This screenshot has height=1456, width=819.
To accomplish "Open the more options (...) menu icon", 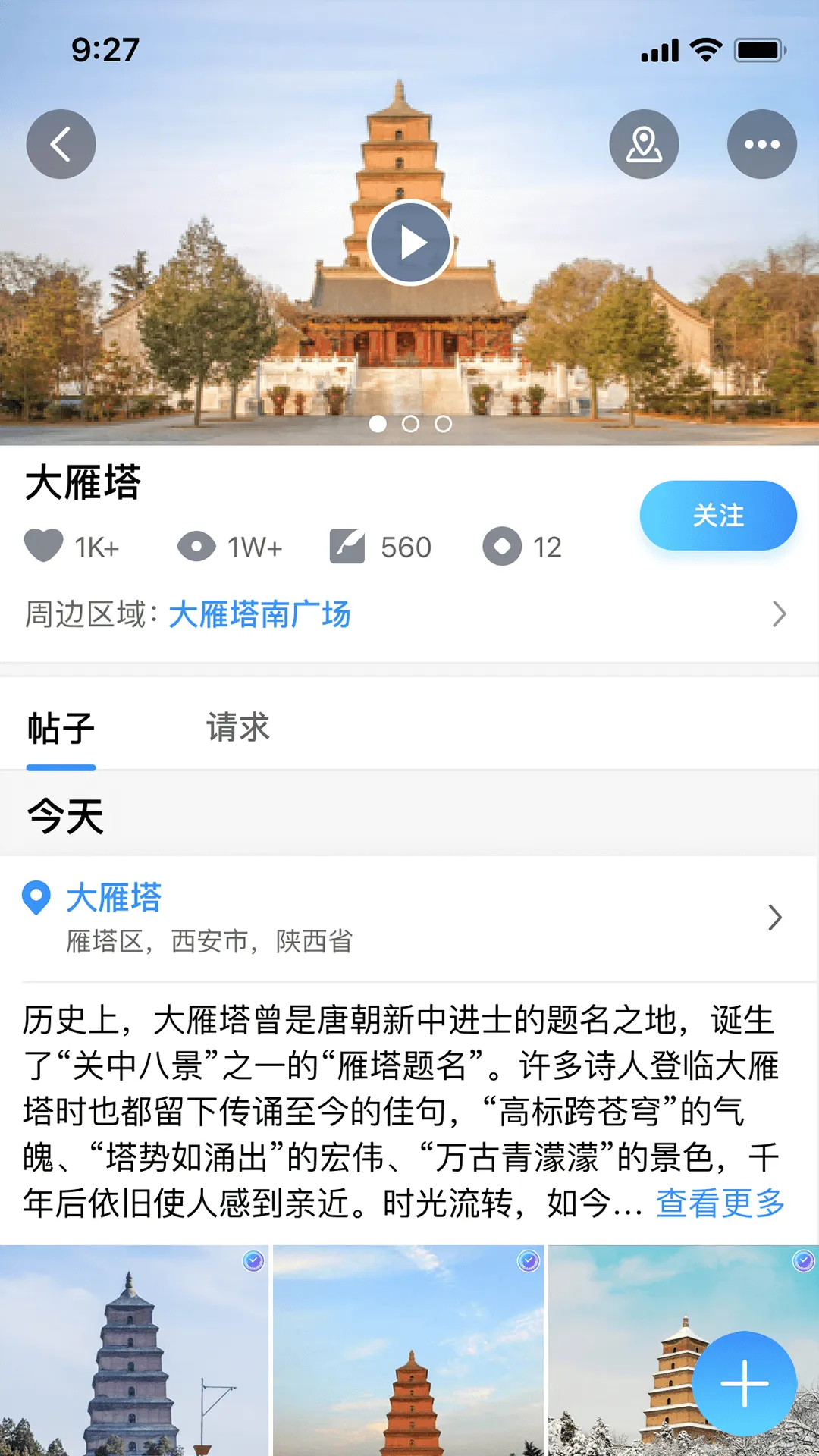I will (x=762, y=144).
